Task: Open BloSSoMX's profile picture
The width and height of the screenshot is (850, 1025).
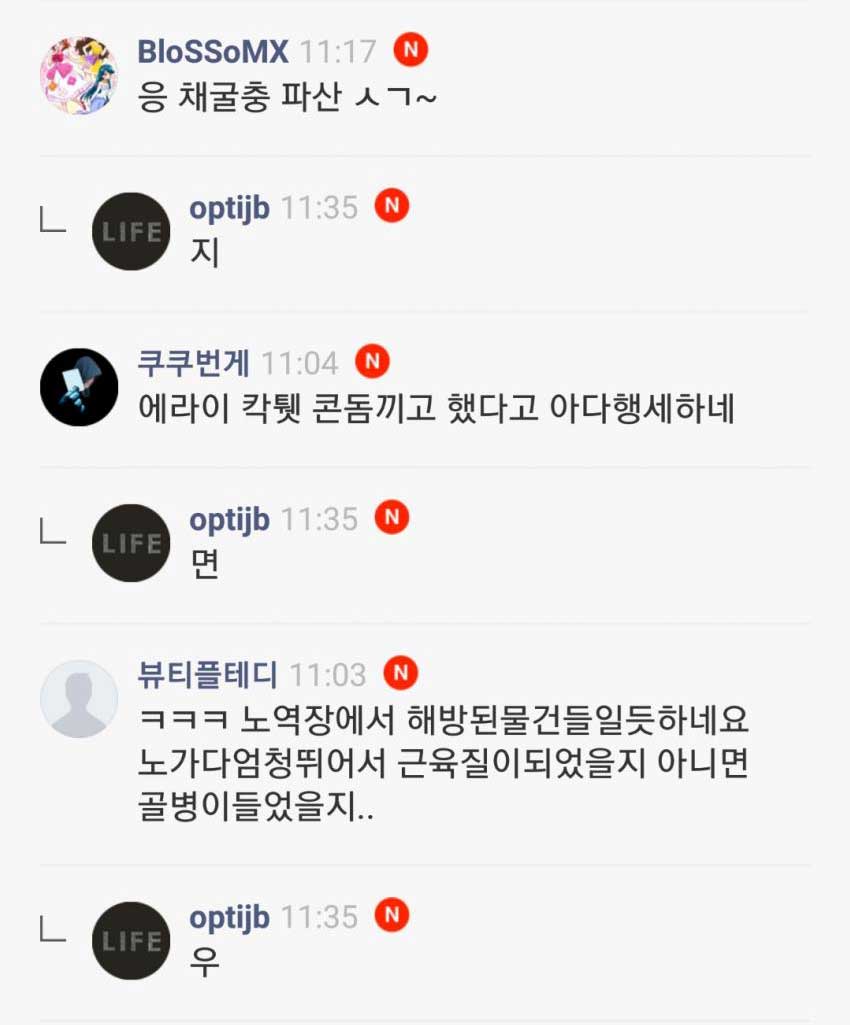Action: (x=79, y=75)
